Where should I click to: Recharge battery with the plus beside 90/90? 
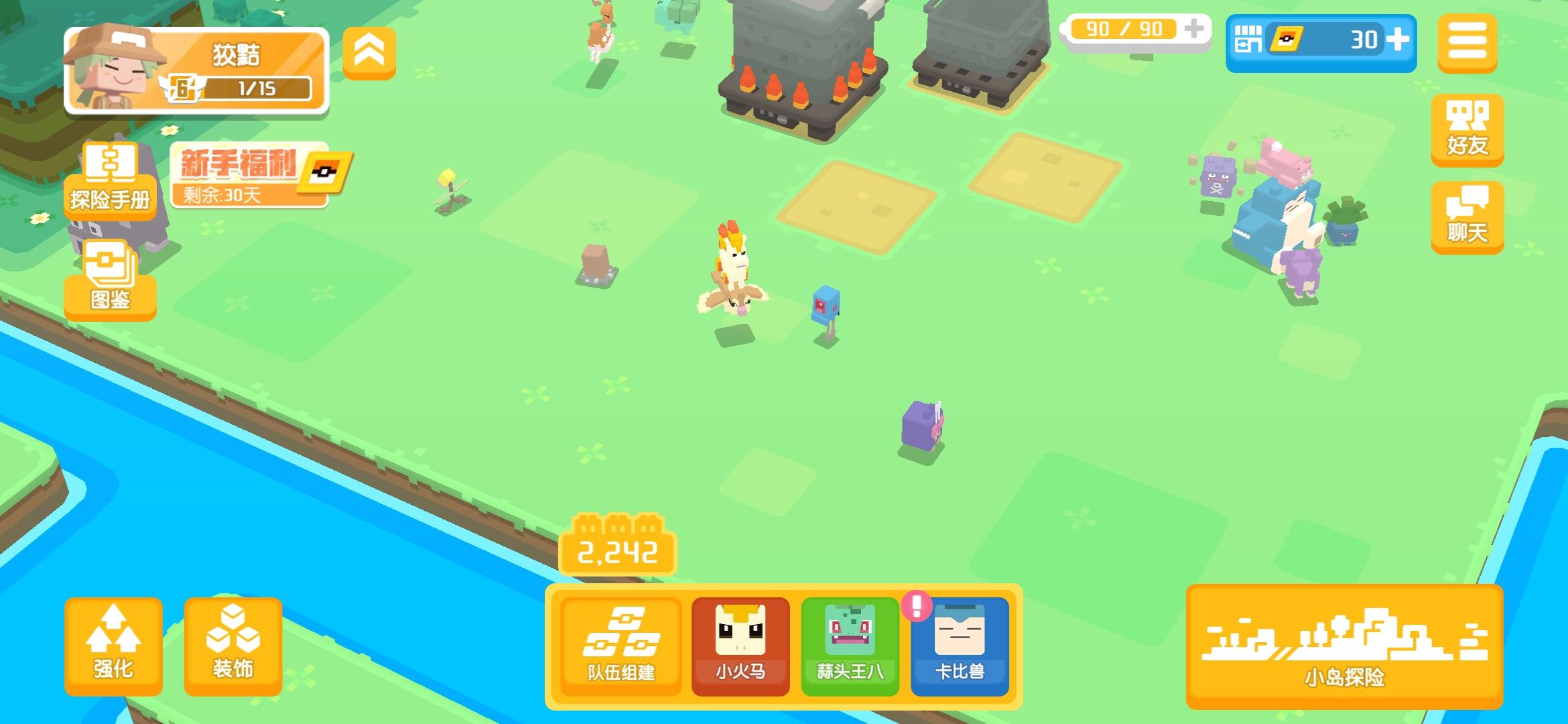tap(1193, 29)
